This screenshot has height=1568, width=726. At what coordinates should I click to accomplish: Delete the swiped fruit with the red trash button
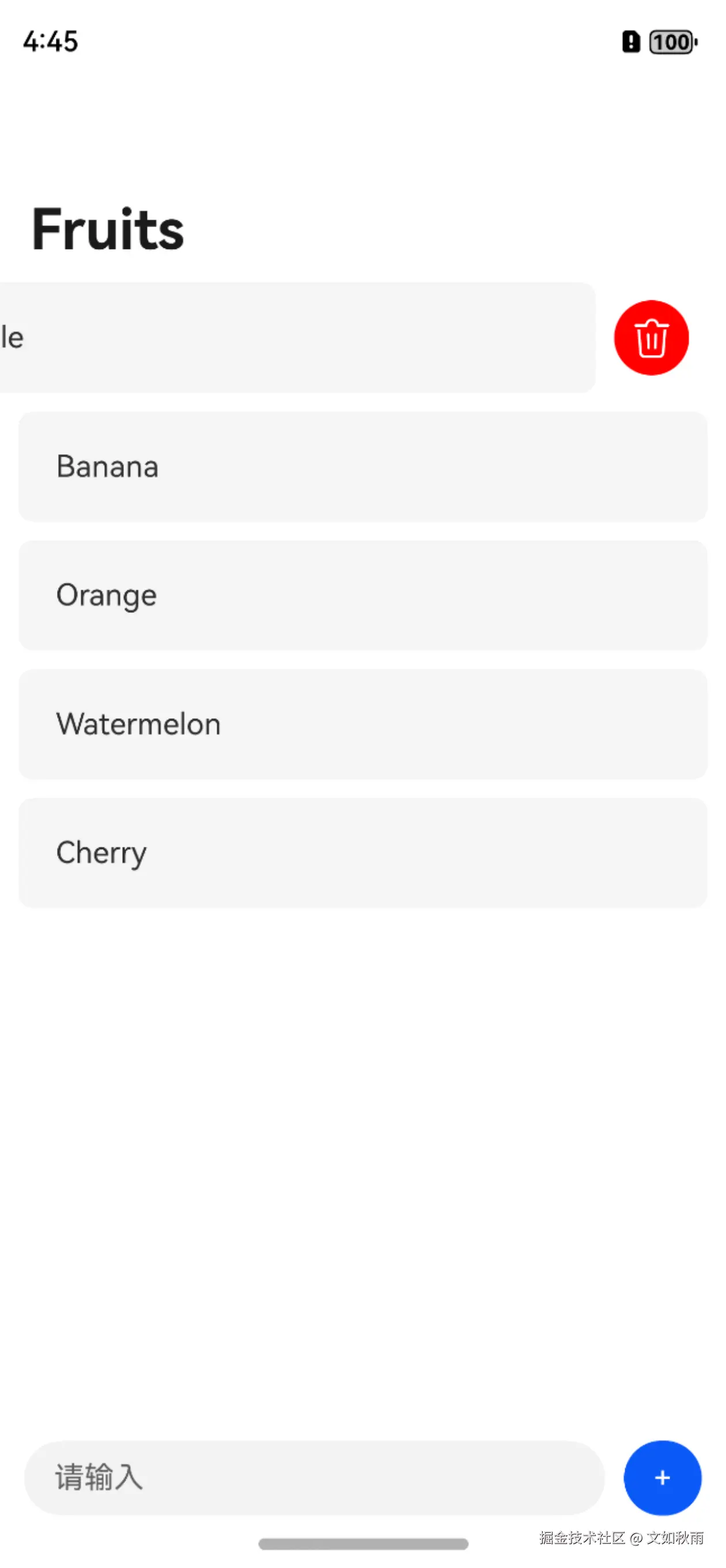(651, 338)
